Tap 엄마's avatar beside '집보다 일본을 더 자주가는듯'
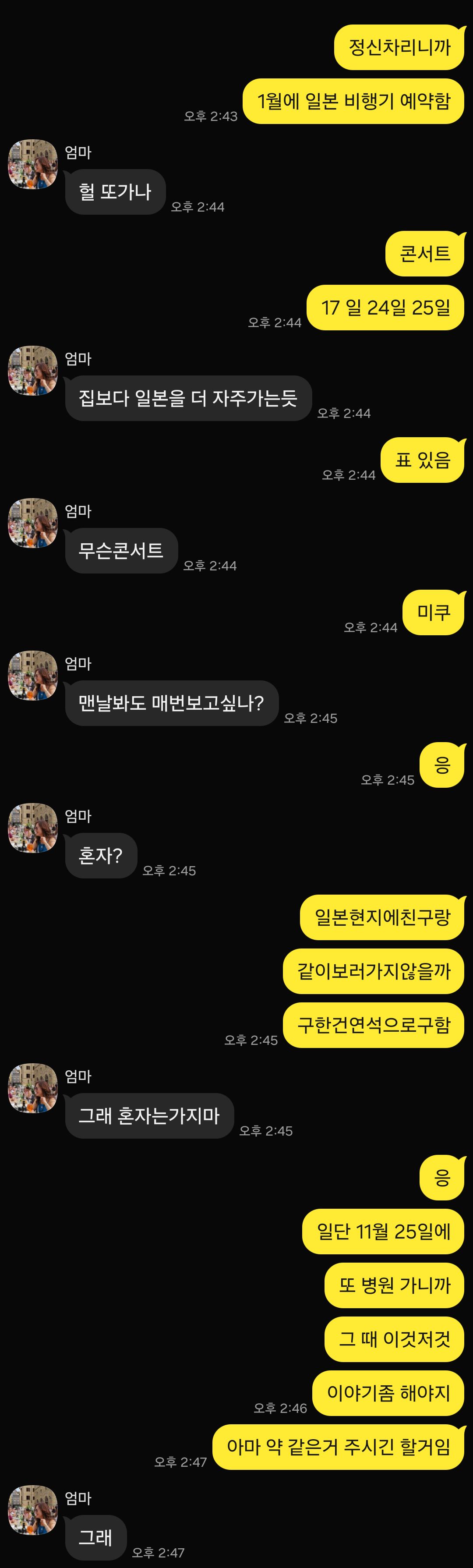The image size is (473, 1568). (32, 371)
